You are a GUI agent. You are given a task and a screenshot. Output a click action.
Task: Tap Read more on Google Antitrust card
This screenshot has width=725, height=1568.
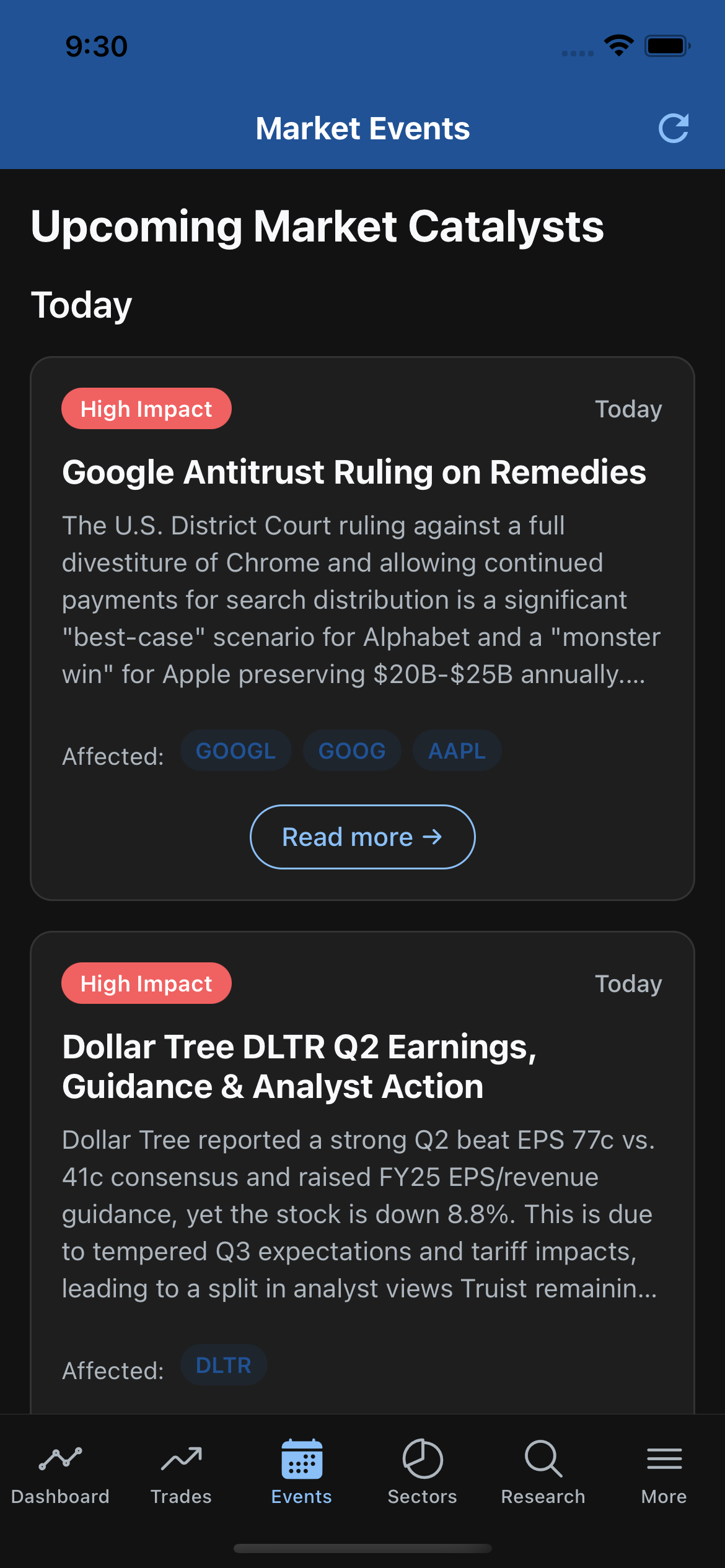tap(362, 837)
